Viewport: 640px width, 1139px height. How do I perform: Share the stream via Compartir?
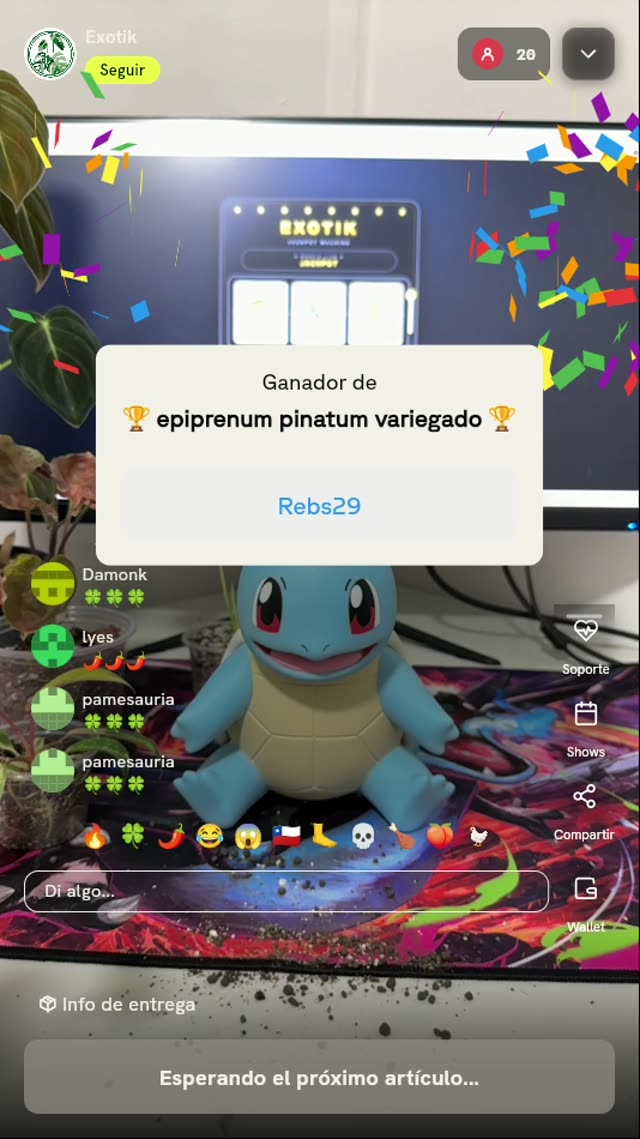[584, 811]
